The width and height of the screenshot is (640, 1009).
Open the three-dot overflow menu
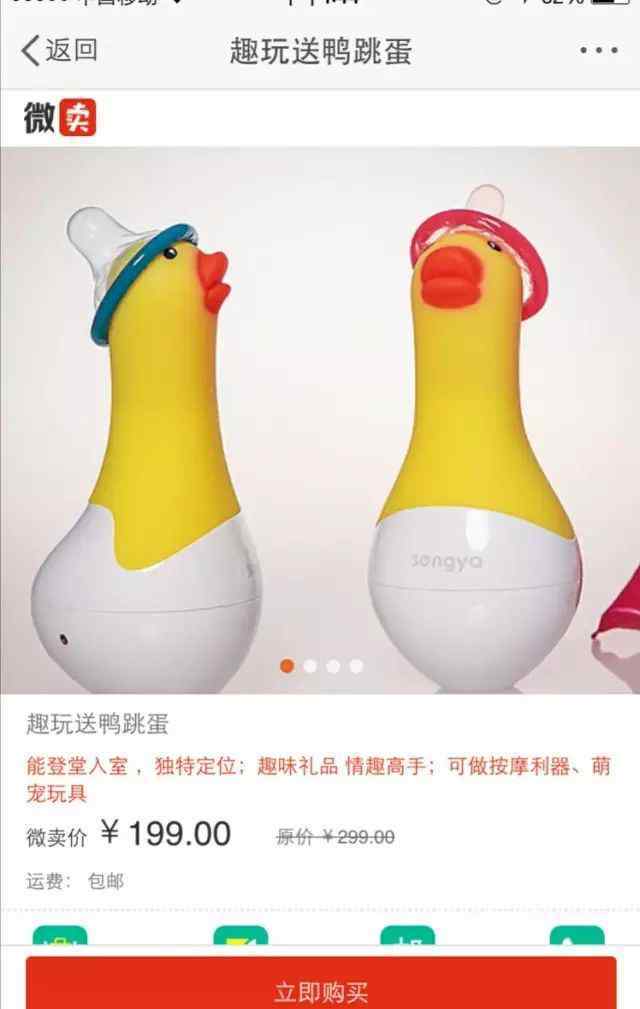coord(598,50)
